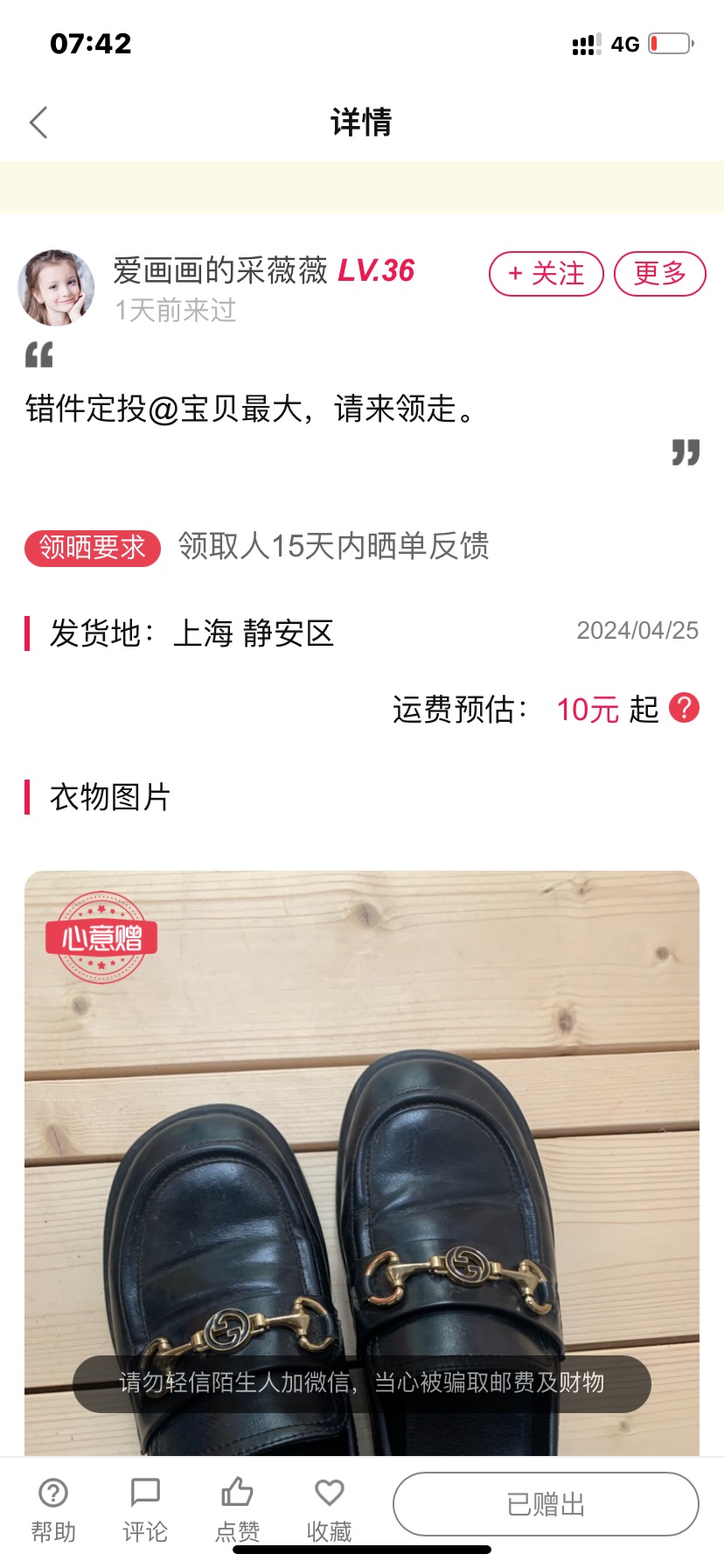This screenshot has height=1568, width=724.
Task: Go back from the 详情 page
Action: (x=38, y=122)
